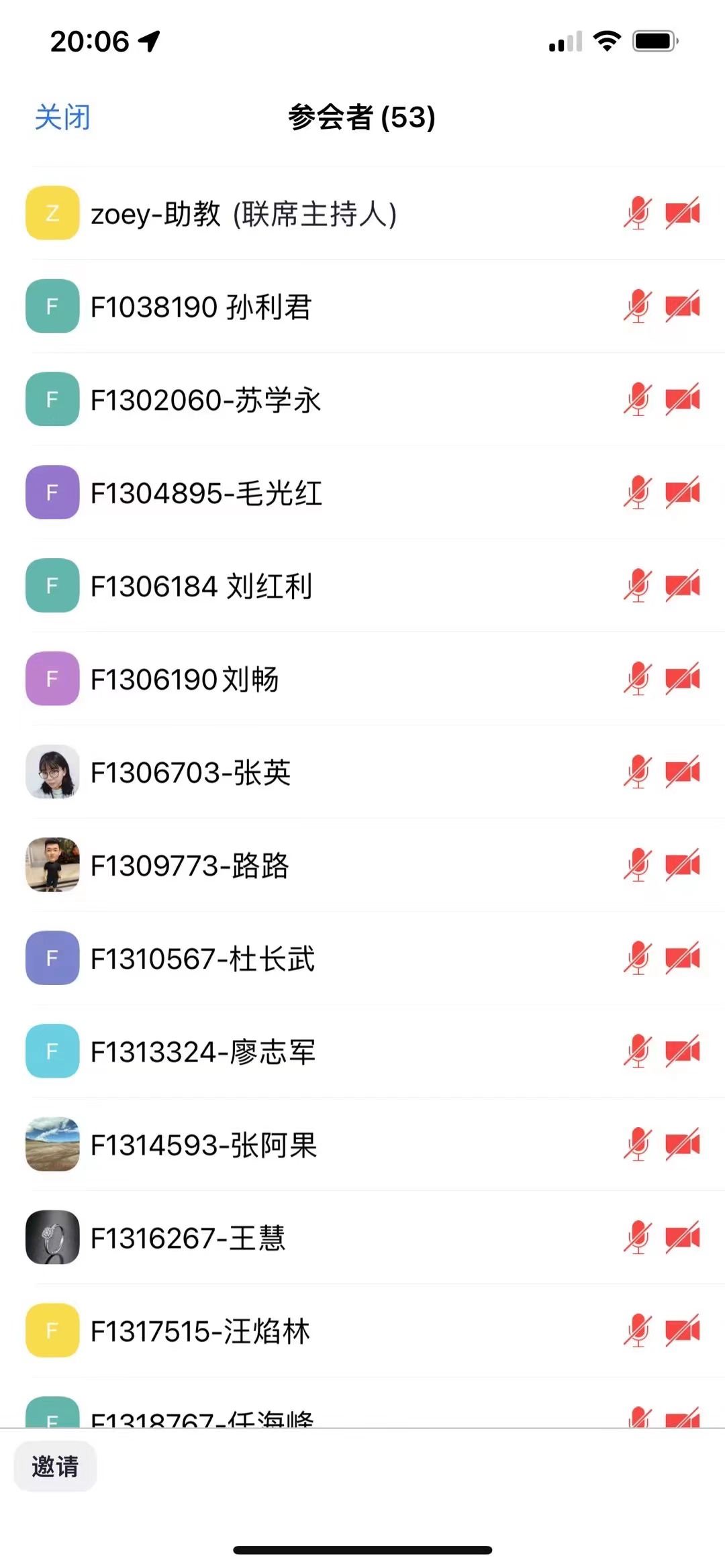Open participant F1310567-杜长武
The image size is (725, 1568).
pos(203,959)
